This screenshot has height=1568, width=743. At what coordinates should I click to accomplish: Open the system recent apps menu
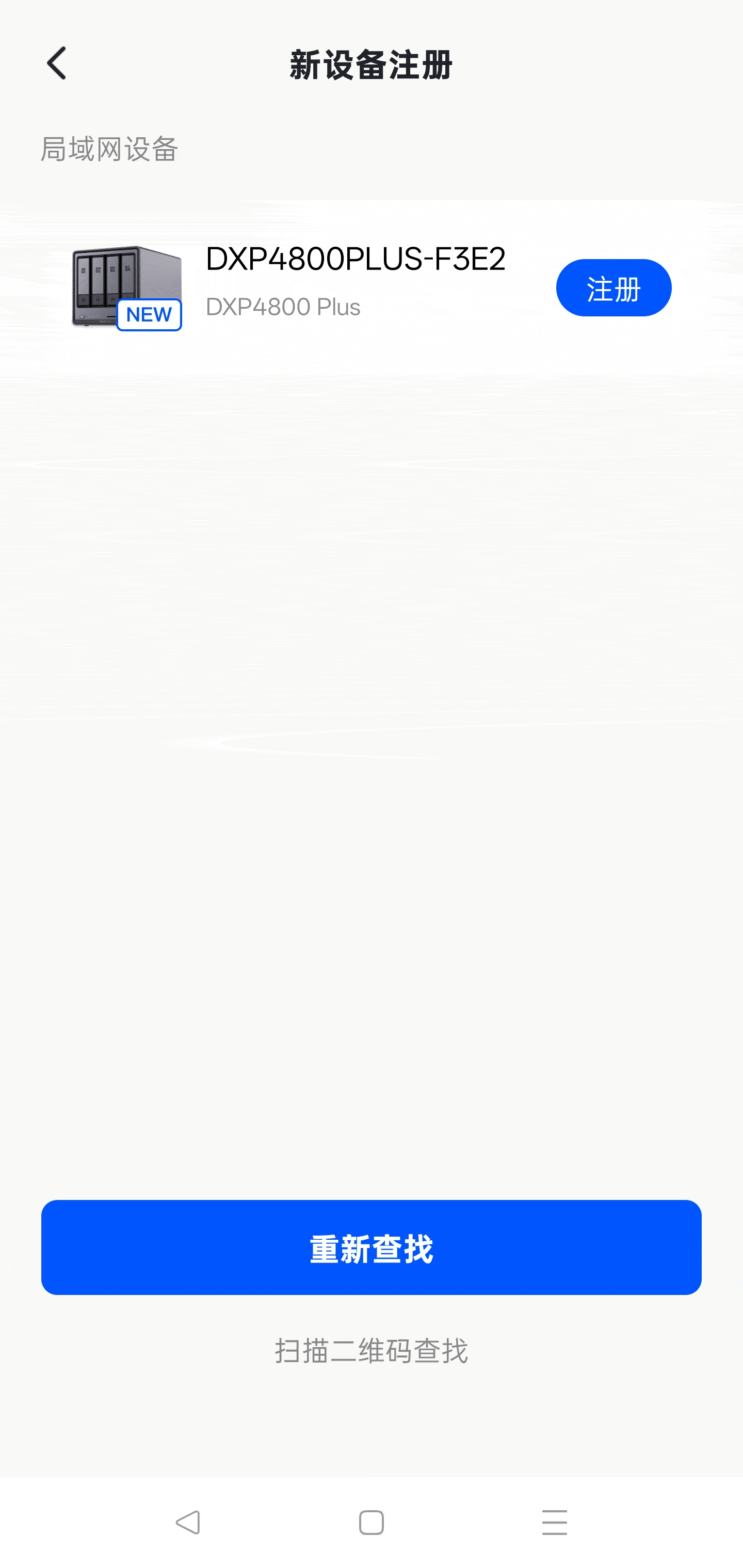click(x=554, y=1523)
